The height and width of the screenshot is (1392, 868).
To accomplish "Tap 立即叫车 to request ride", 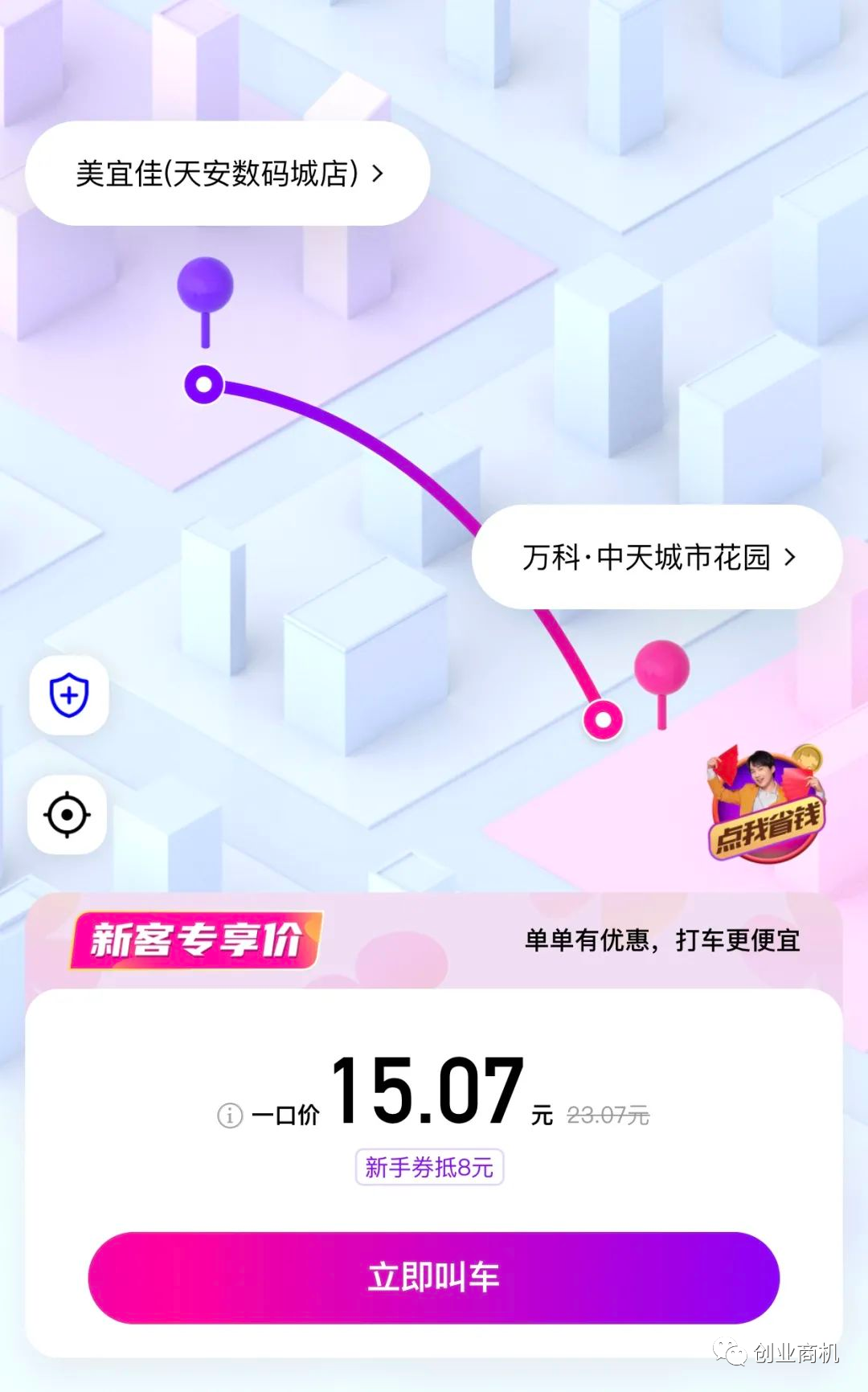I will pyautogui.click(x=434, y=1277).
